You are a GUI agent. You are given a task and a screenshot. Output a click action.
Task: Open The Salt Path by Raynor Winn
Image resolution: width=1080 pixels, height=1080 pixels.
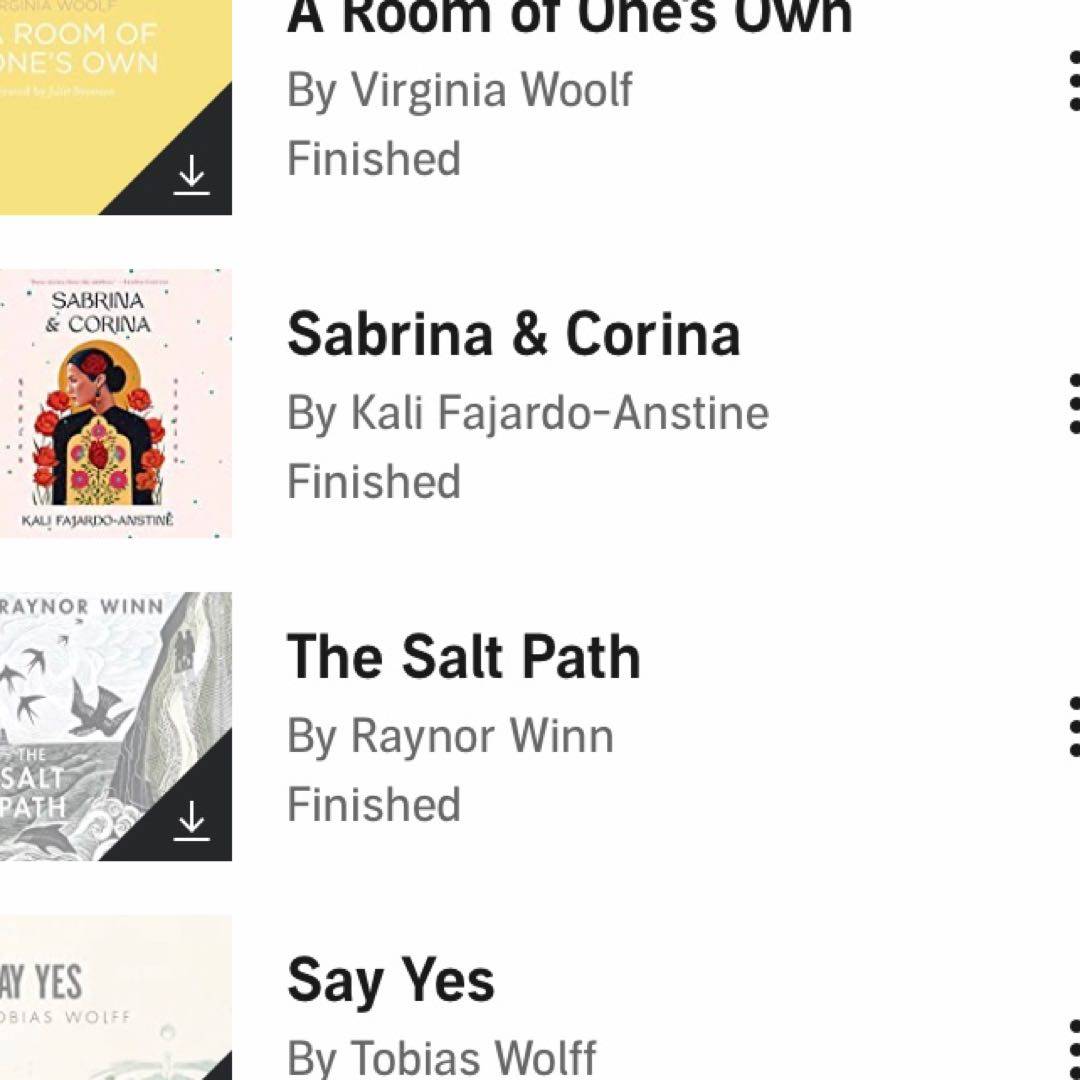[x=463, y=658]
